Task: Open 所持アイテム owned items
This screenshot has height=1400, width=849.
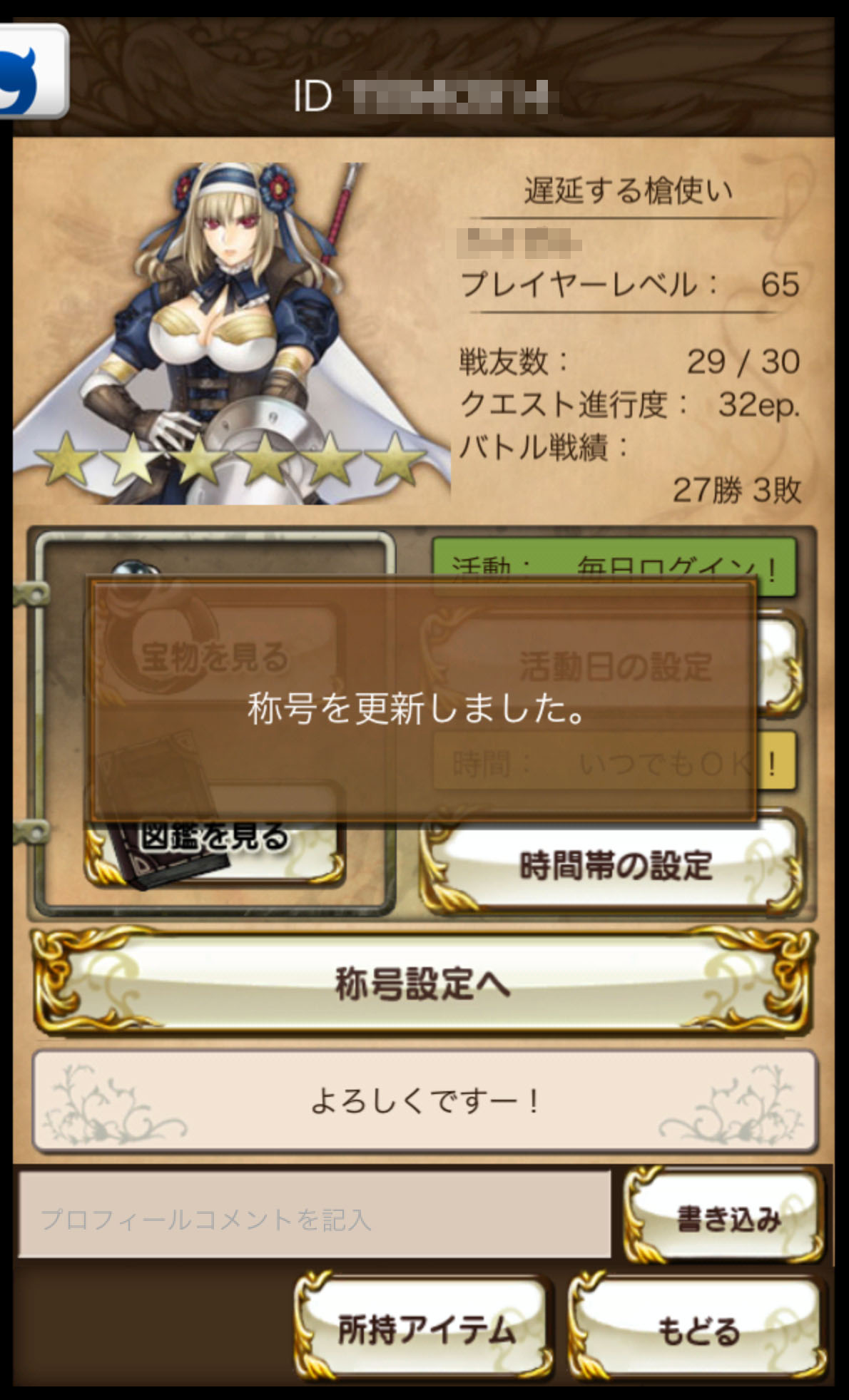Action: coord(425,1330)
